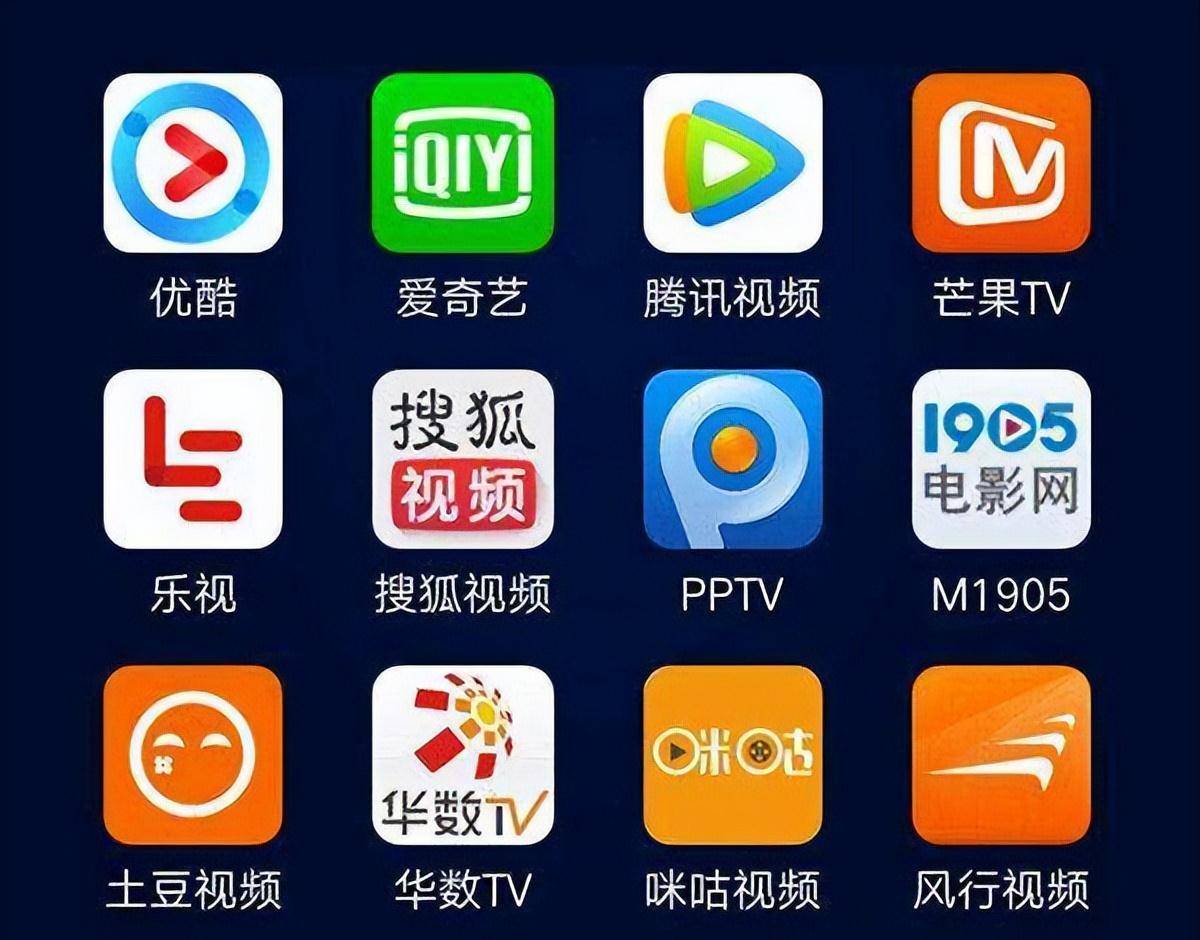Screen dimensions: 1200x940
Task: Launch 芒果TV
Action: 1001,162
